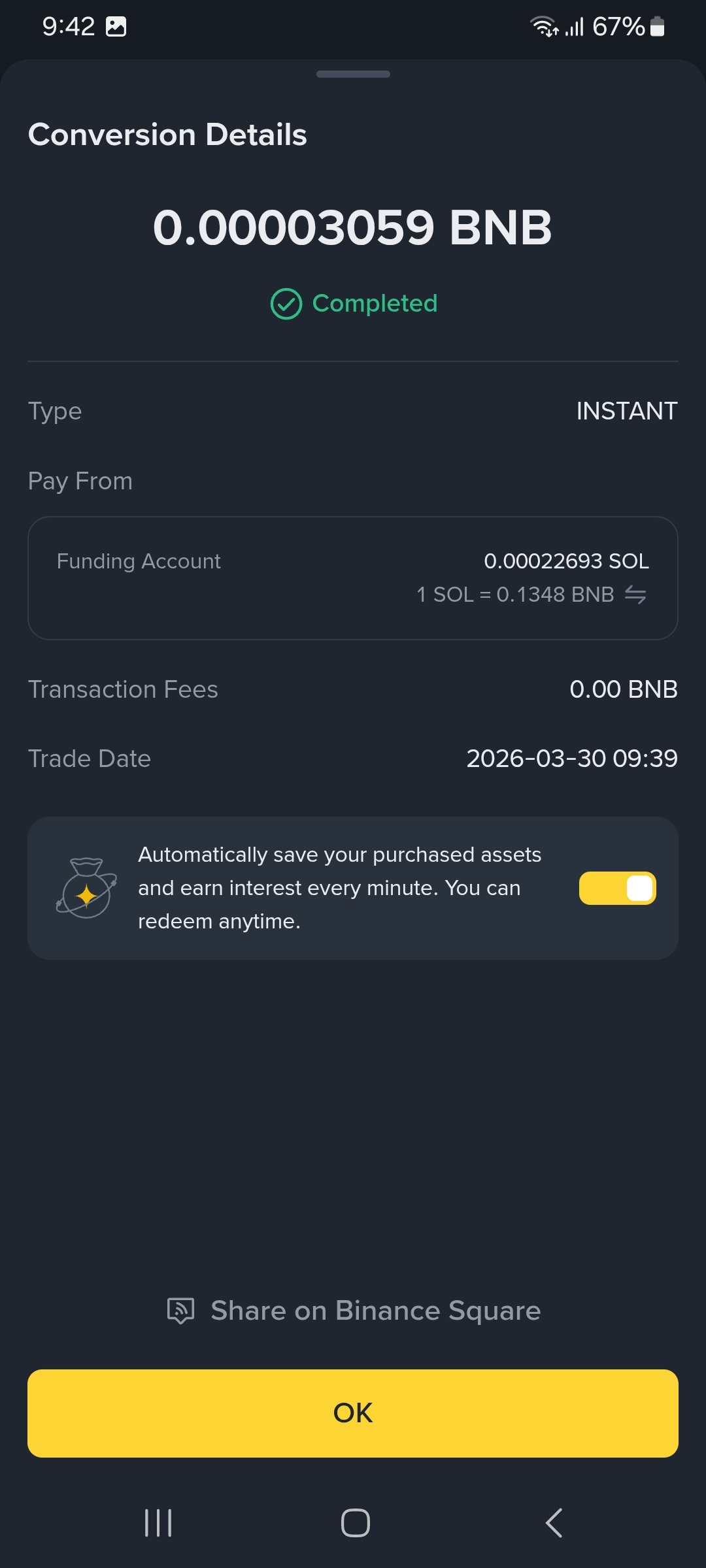Share conversion on Binance Square
The image size is (706, 1568).
click(x=353, y=1311)
